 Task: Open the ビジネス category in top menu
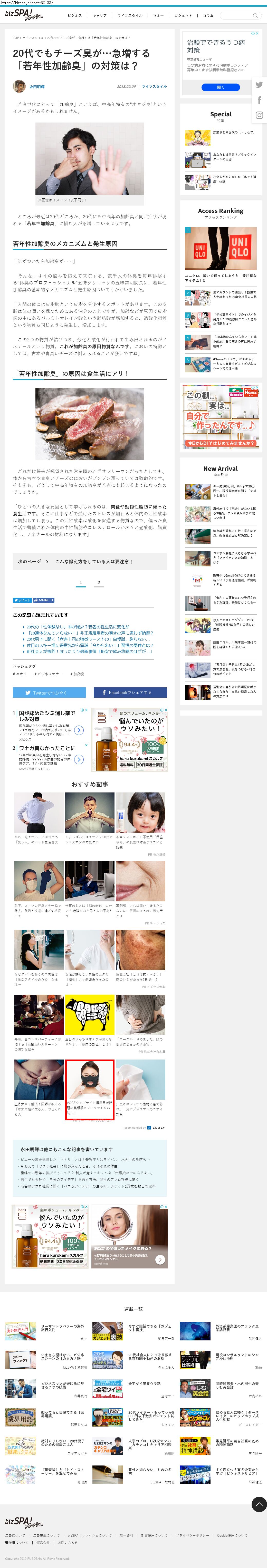click(x=74, y=15)
